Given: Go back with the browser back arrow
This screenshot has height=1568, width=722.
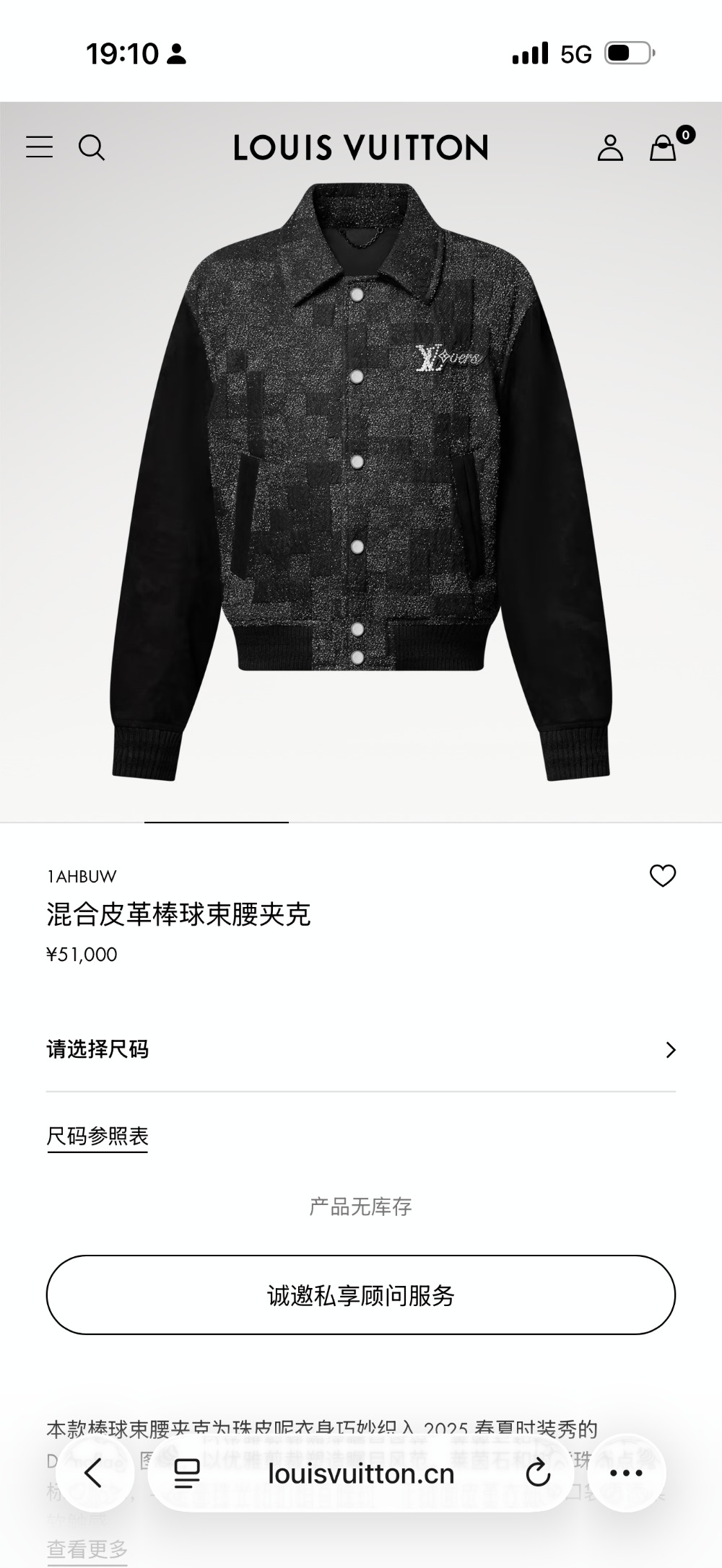Looking at the screenshot, I should click(x=94, y=1473).
